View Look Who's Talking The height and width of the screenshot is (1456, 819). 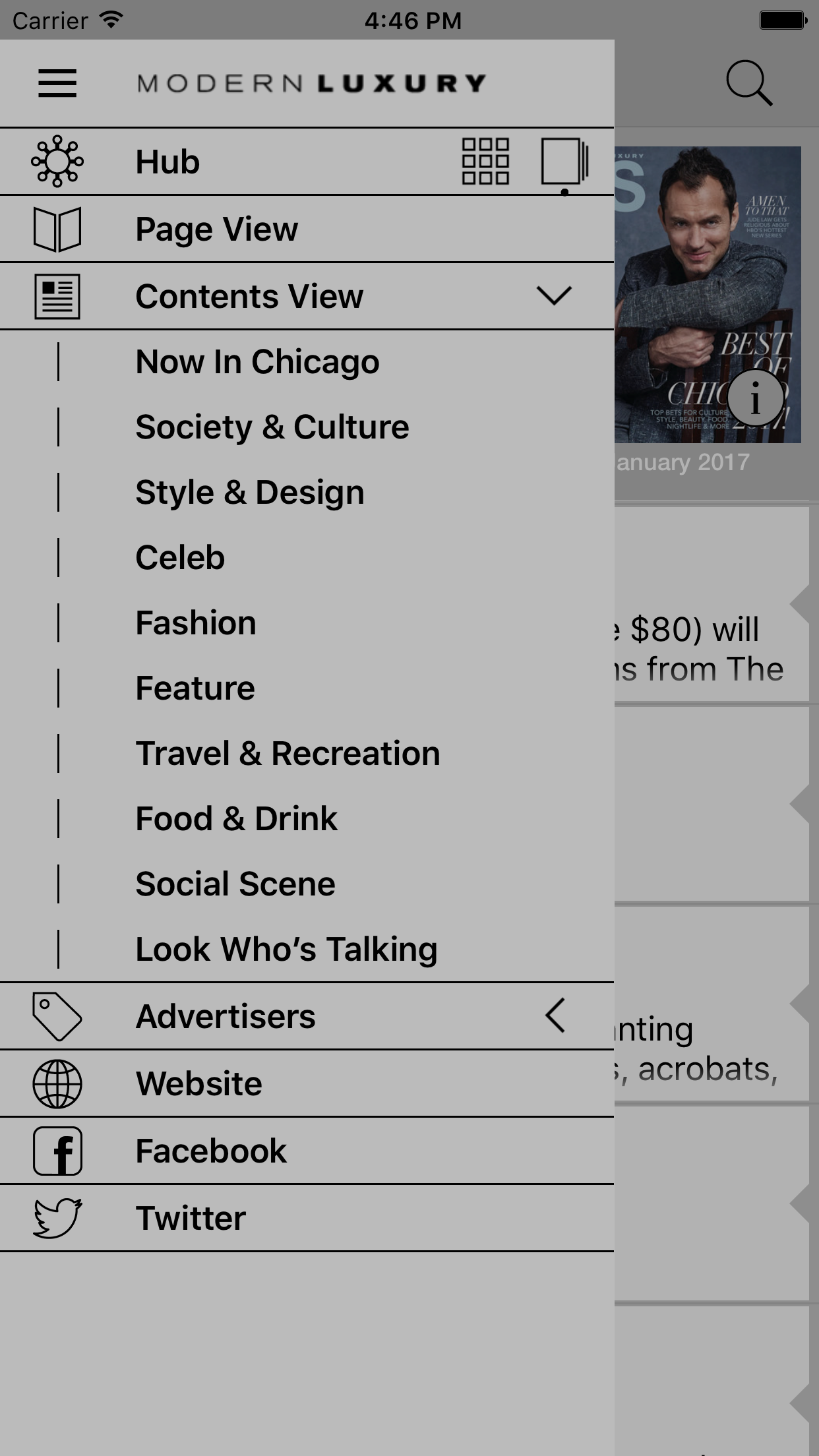tap(286, 949)
